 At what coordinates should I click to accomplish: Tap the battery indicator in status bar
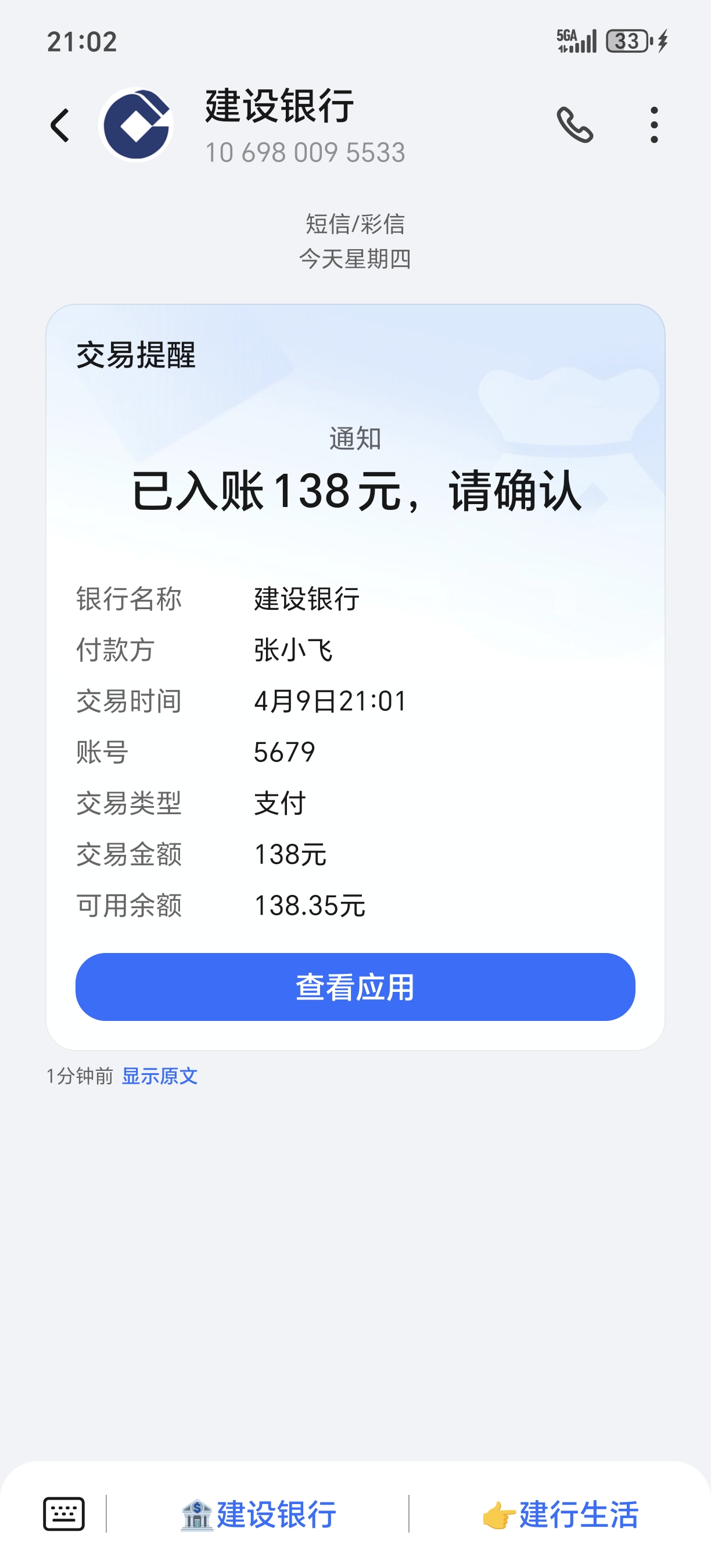click(x=627, y=39)
